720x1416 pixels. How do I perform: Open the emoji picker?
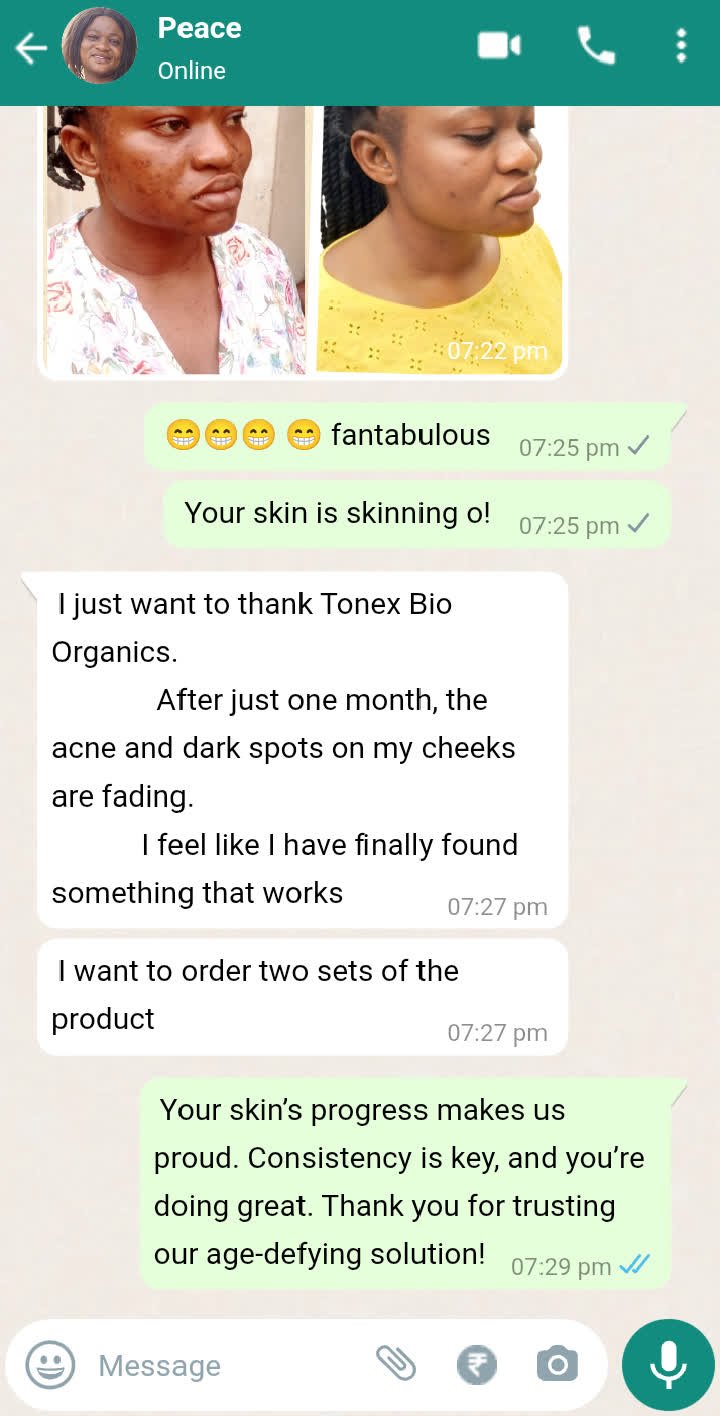pos(50,1365)
